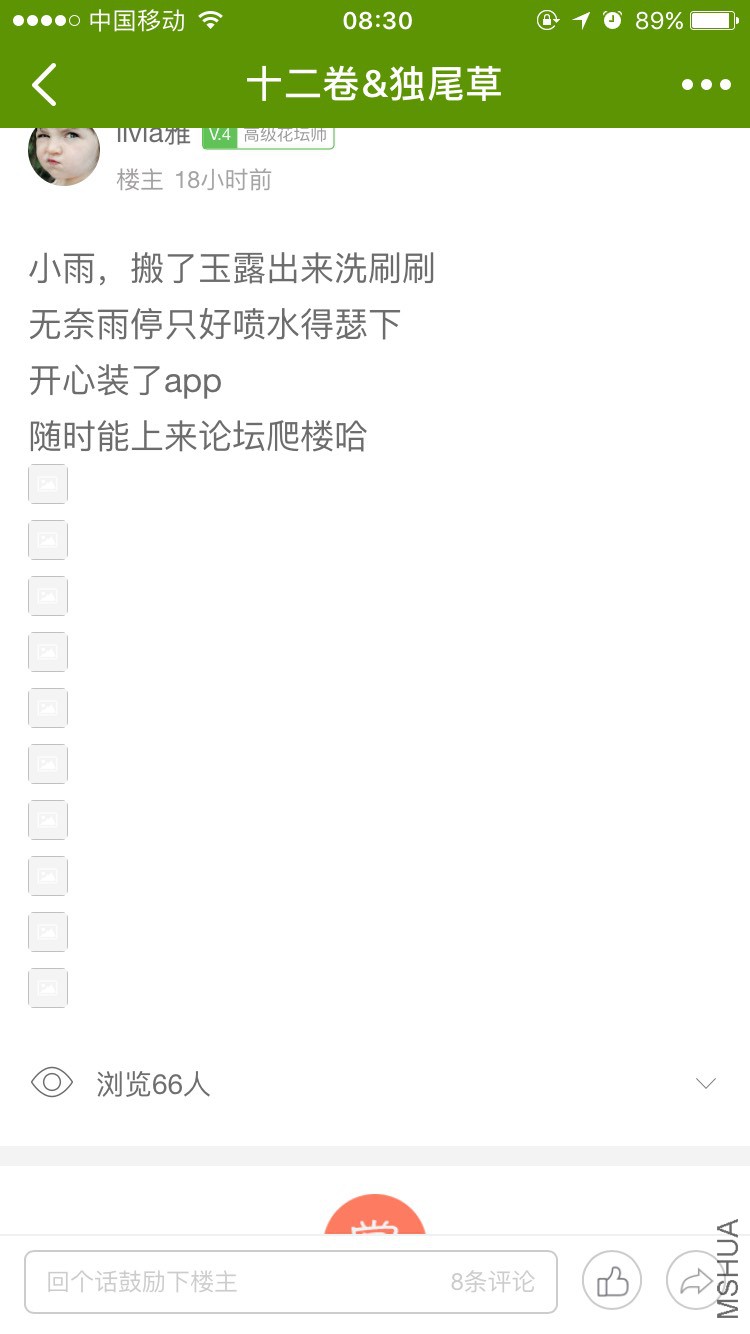750x1334 pixels.
Task: Expand the viewers list chevron
Action: (x=706, y=1083)
